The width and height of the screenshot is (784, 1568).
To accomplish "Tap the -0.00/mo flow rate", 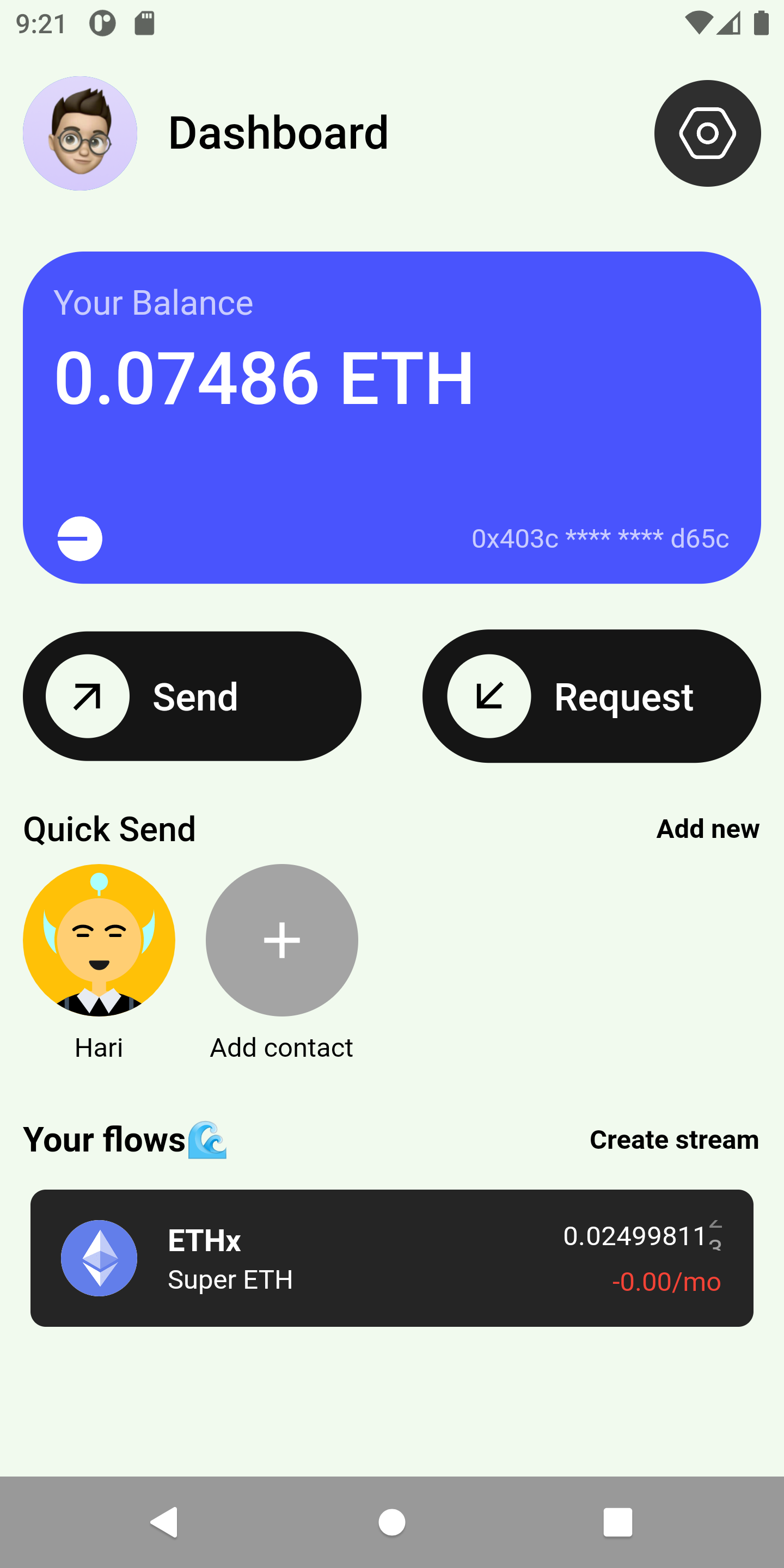I will (667, 1281).
